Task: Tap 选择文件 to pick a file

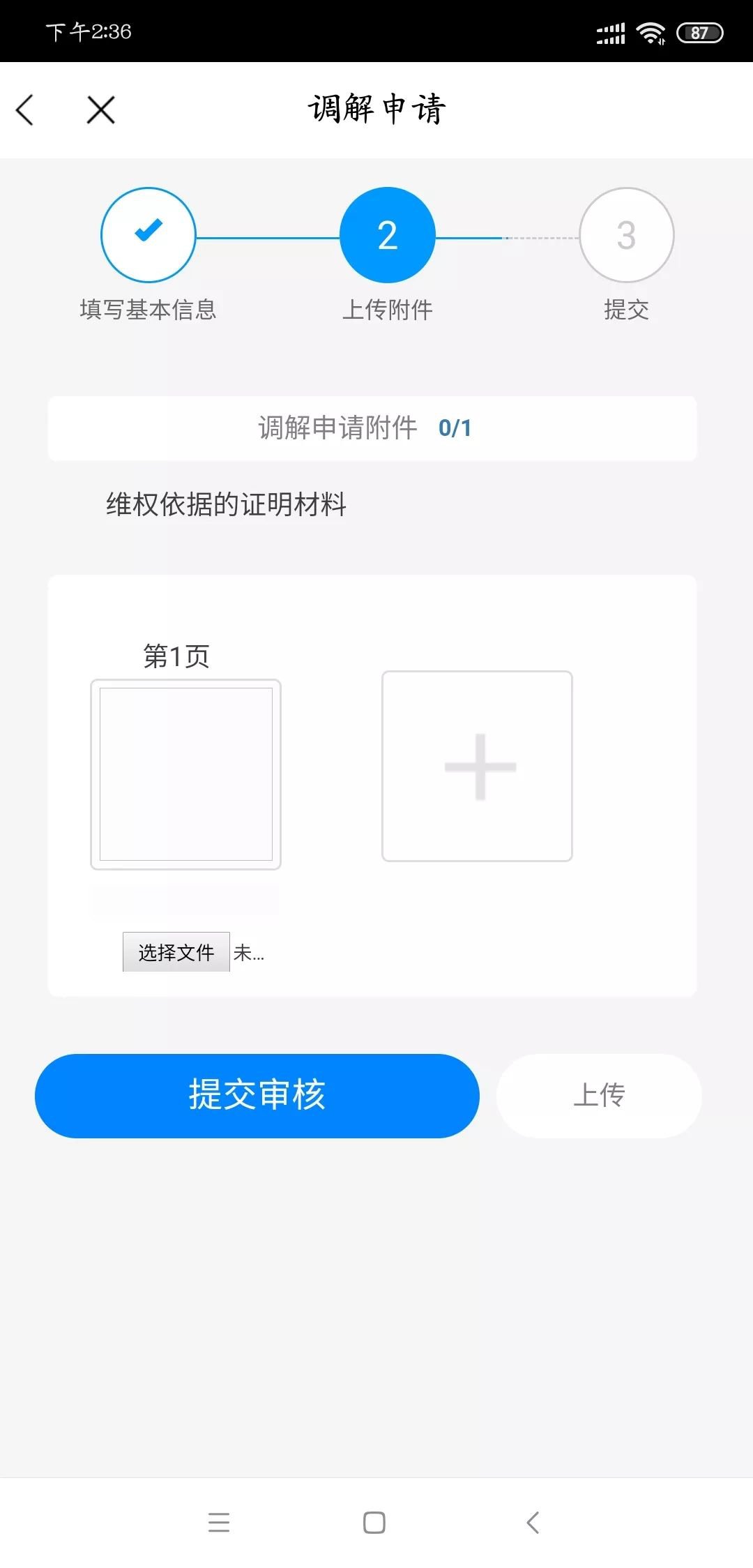Action: point(176,952)
